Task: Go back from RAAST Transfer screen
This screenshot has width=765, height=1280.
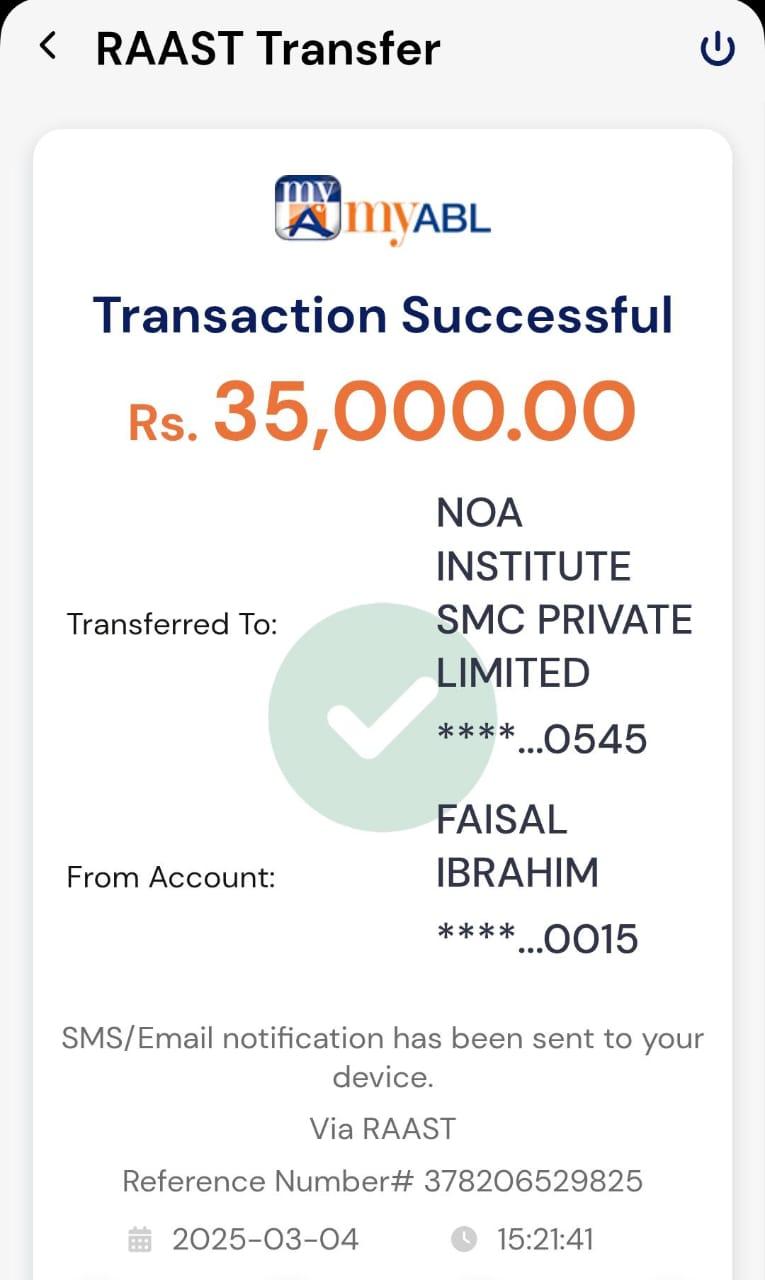Action: point(47,46)
